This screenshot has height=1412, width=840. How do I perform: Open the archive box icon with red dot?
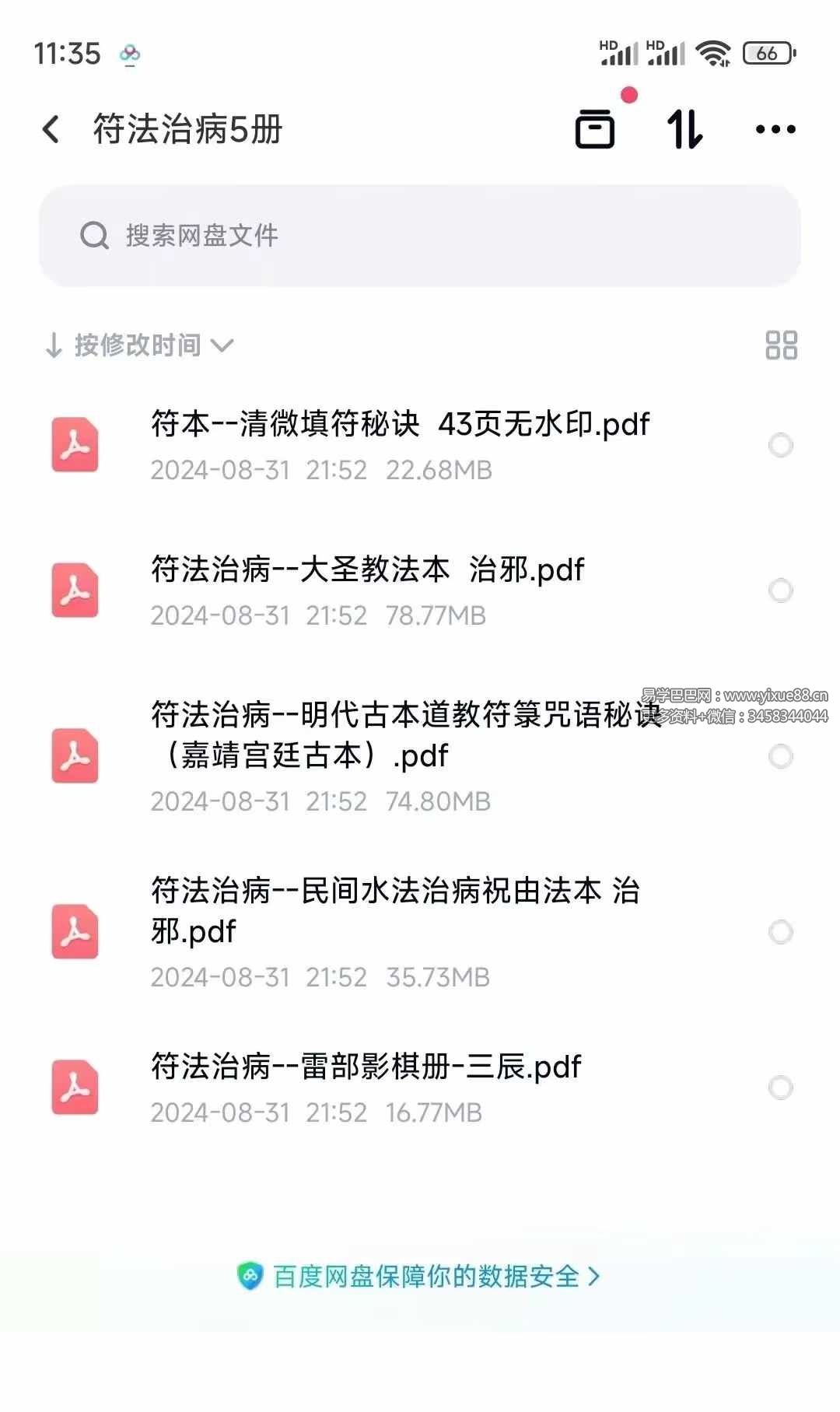click(x=595, y=129)
